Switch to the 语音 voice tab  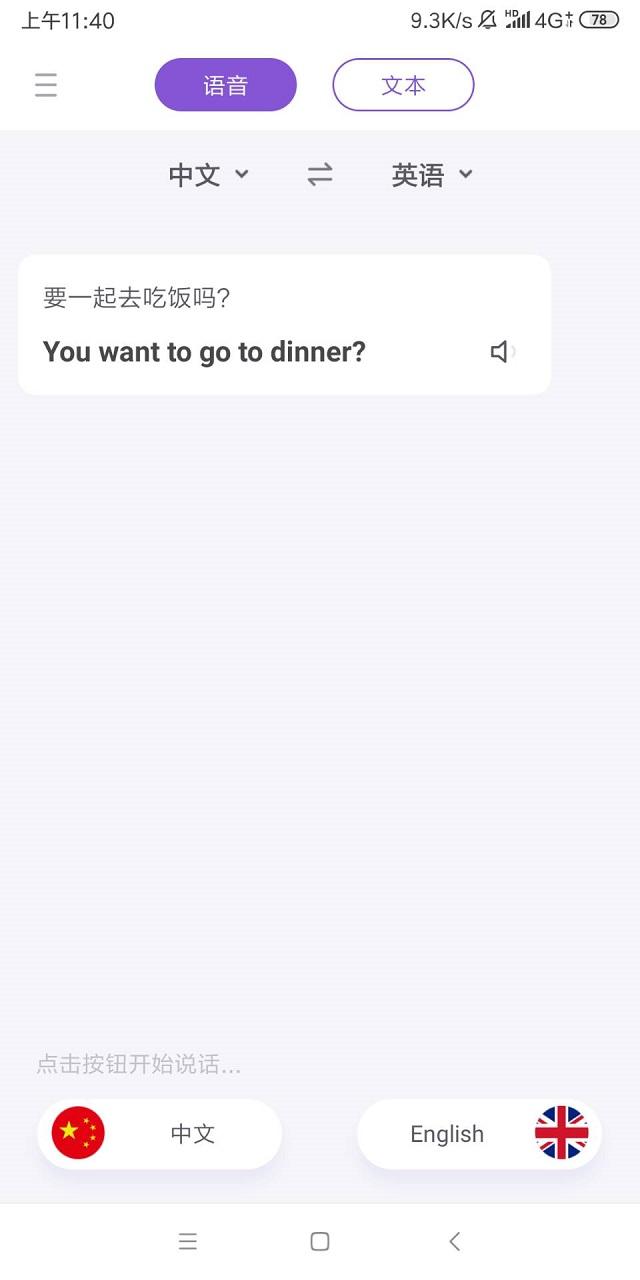click(x=226, y=85)
